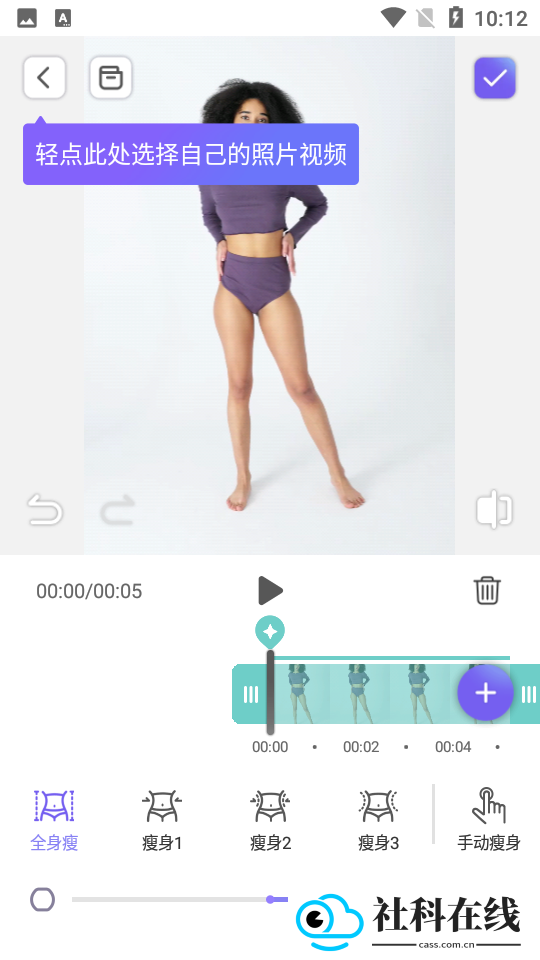
Task: Confirm edits with the purple checkmark
Action: (495, 78)
